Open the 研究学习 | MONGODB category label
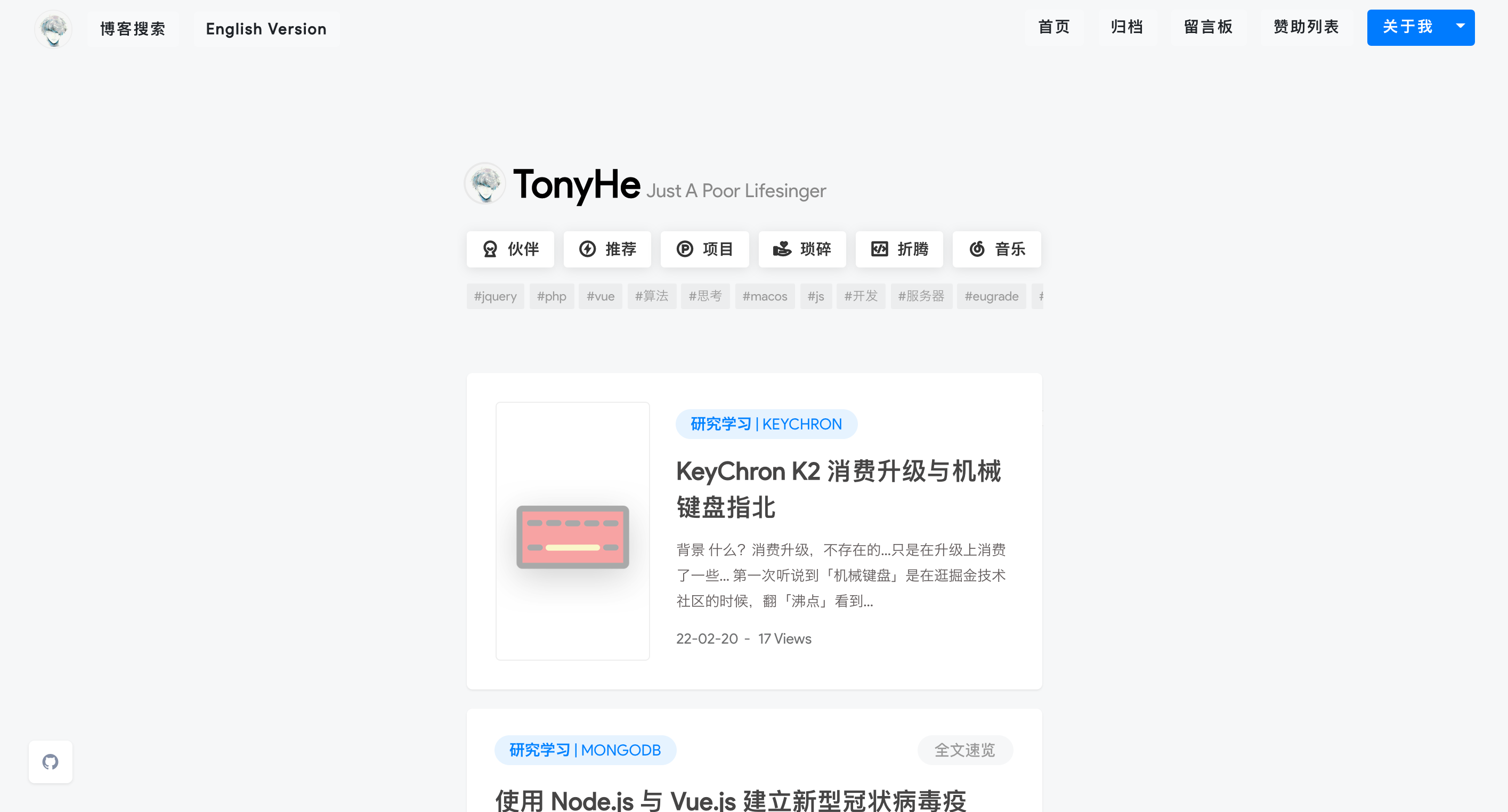 pyautogui.click(x=585, y=750)
